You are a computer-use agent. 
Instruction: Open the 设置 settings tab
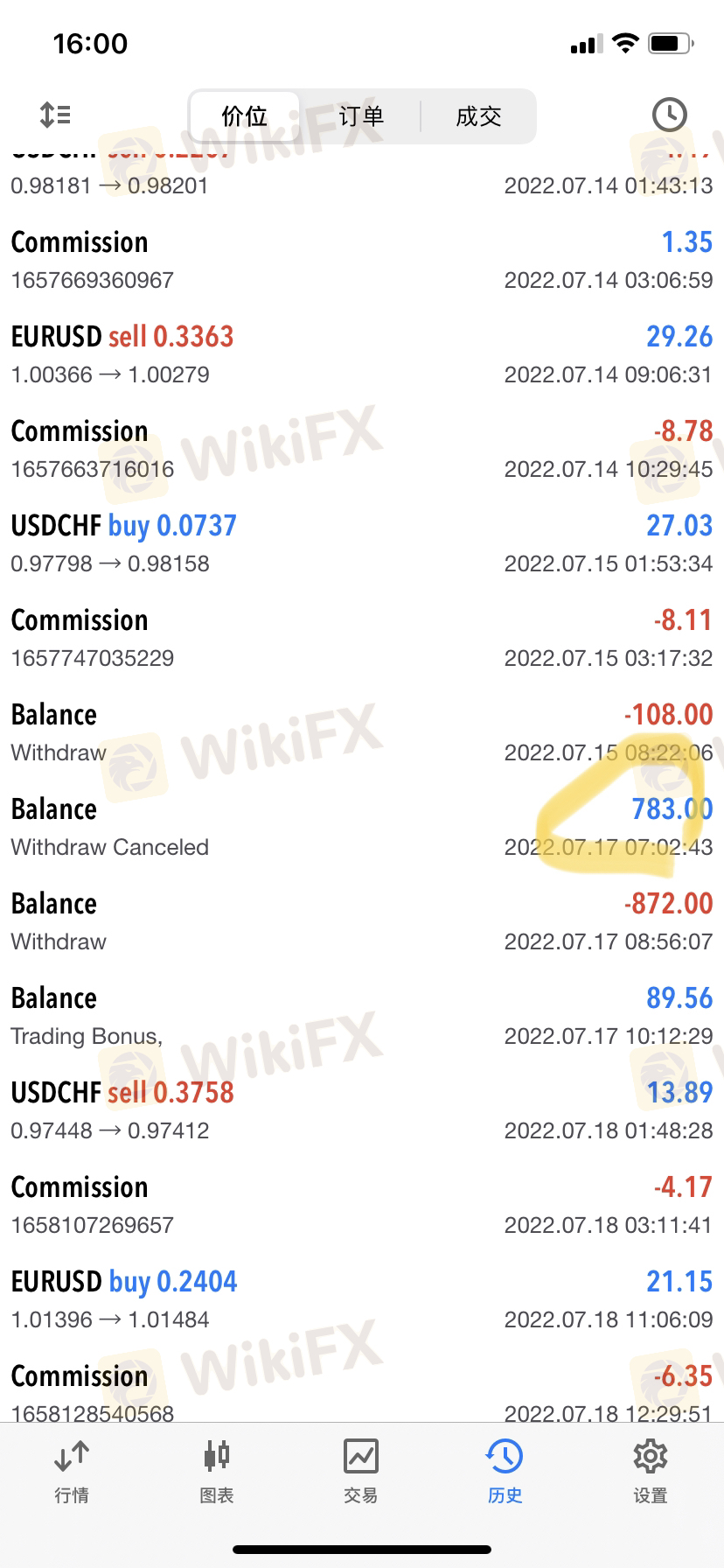pos(651,1472)
